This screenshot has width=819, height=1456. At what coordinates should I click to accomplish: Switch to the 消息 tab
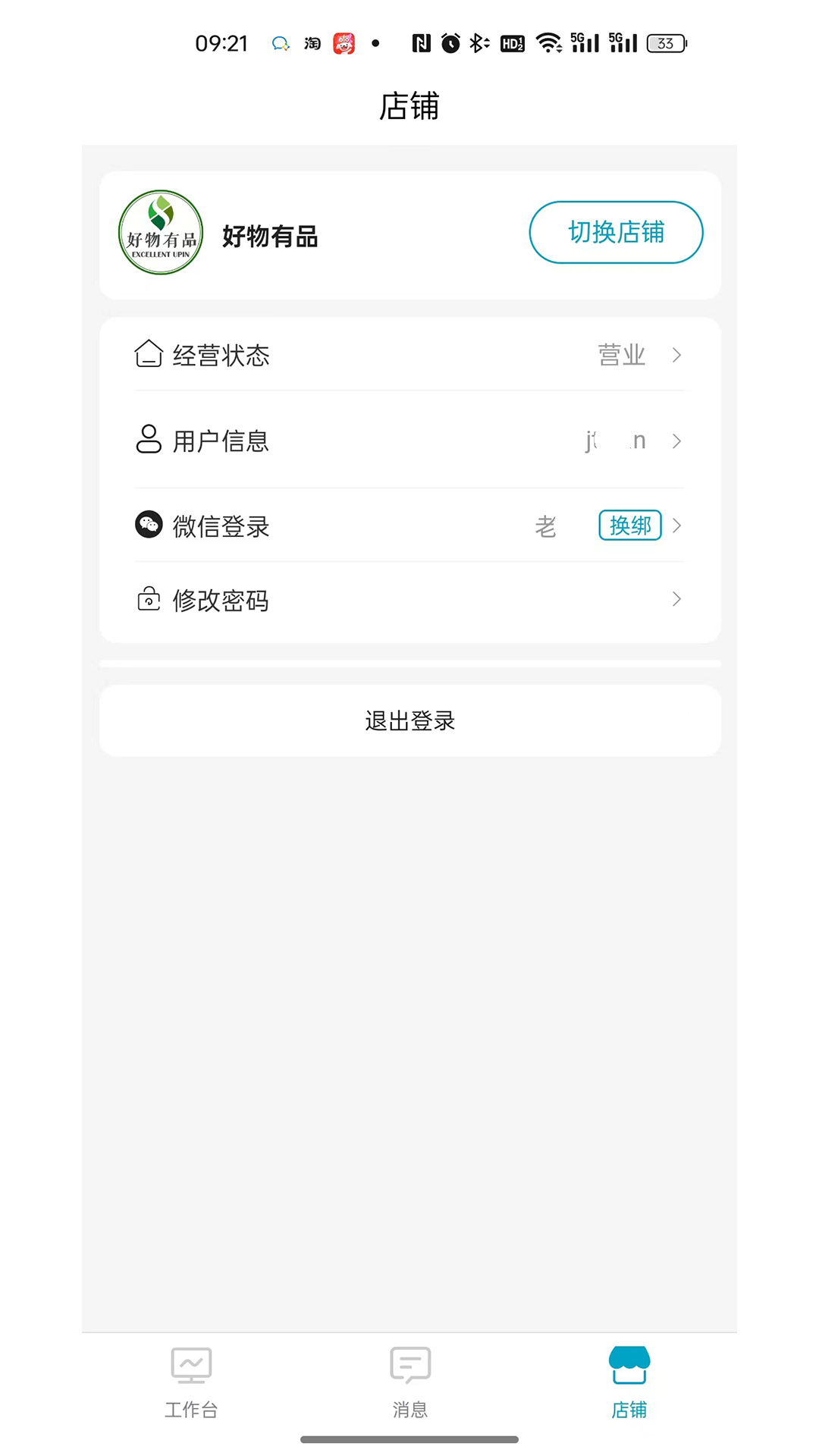pos(409,1384)
